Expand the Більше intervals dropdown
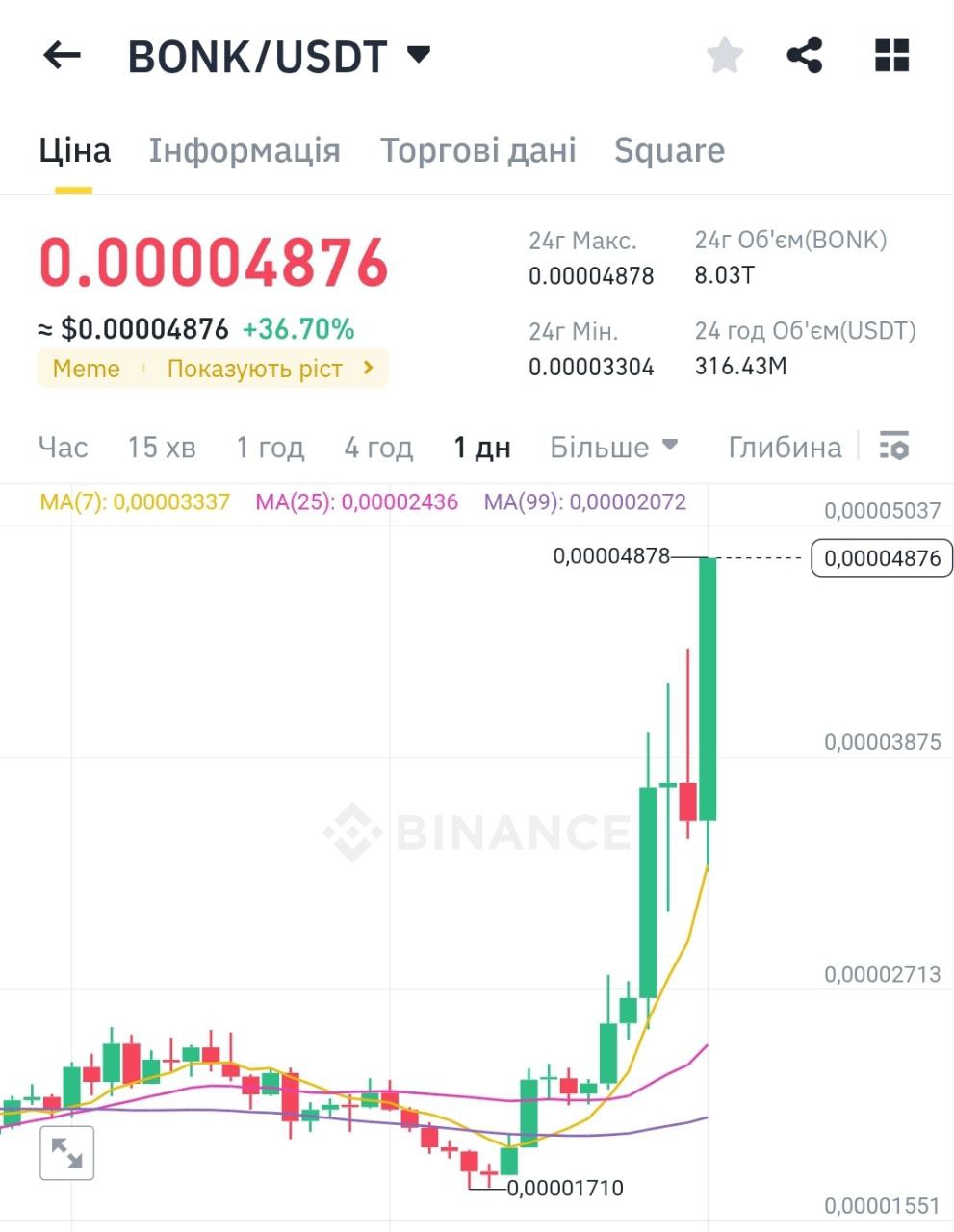Screen dimensions: 954x1232 614,448
